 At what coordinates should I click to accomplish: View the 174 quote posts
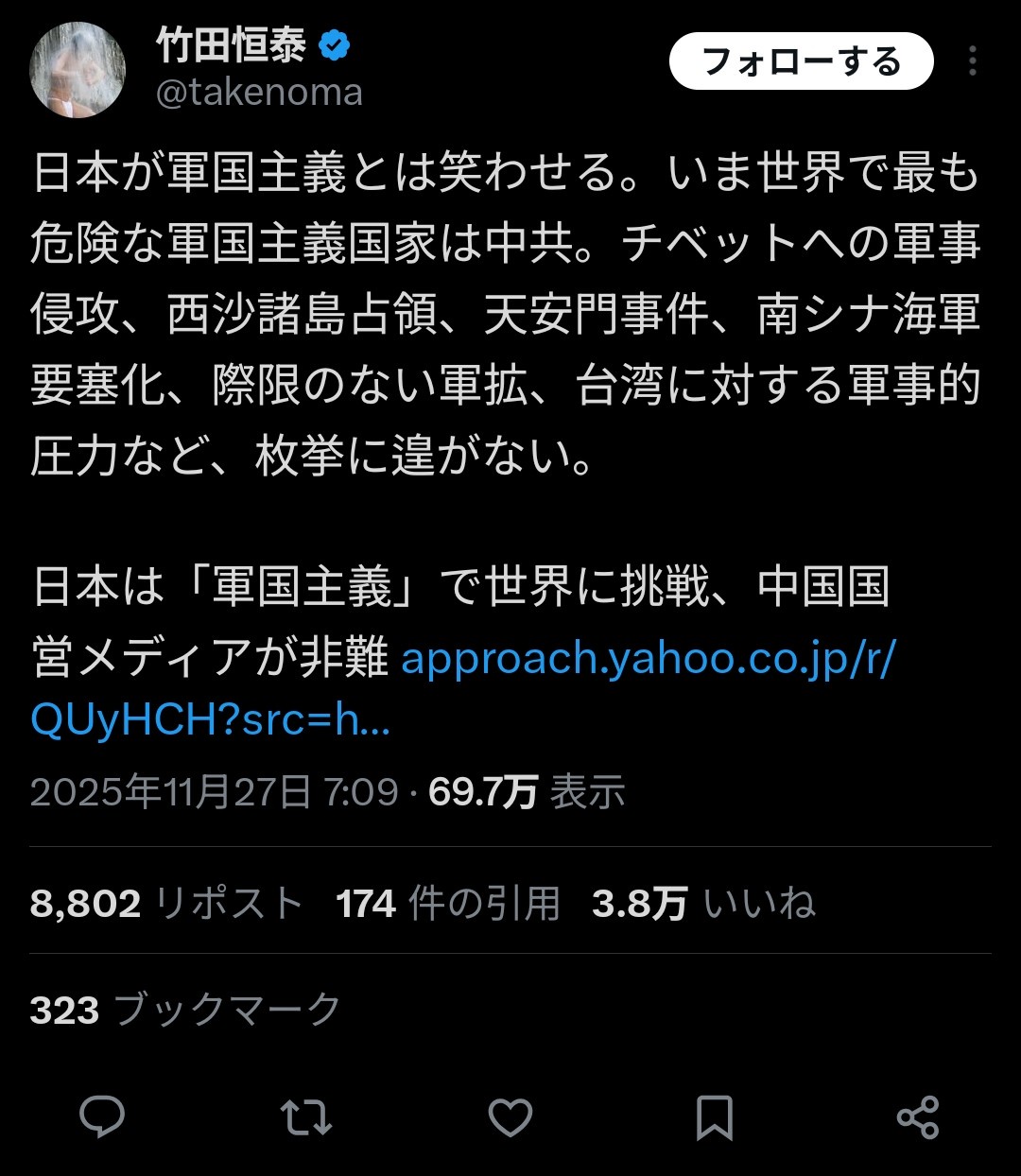click(x=448, y=904)
